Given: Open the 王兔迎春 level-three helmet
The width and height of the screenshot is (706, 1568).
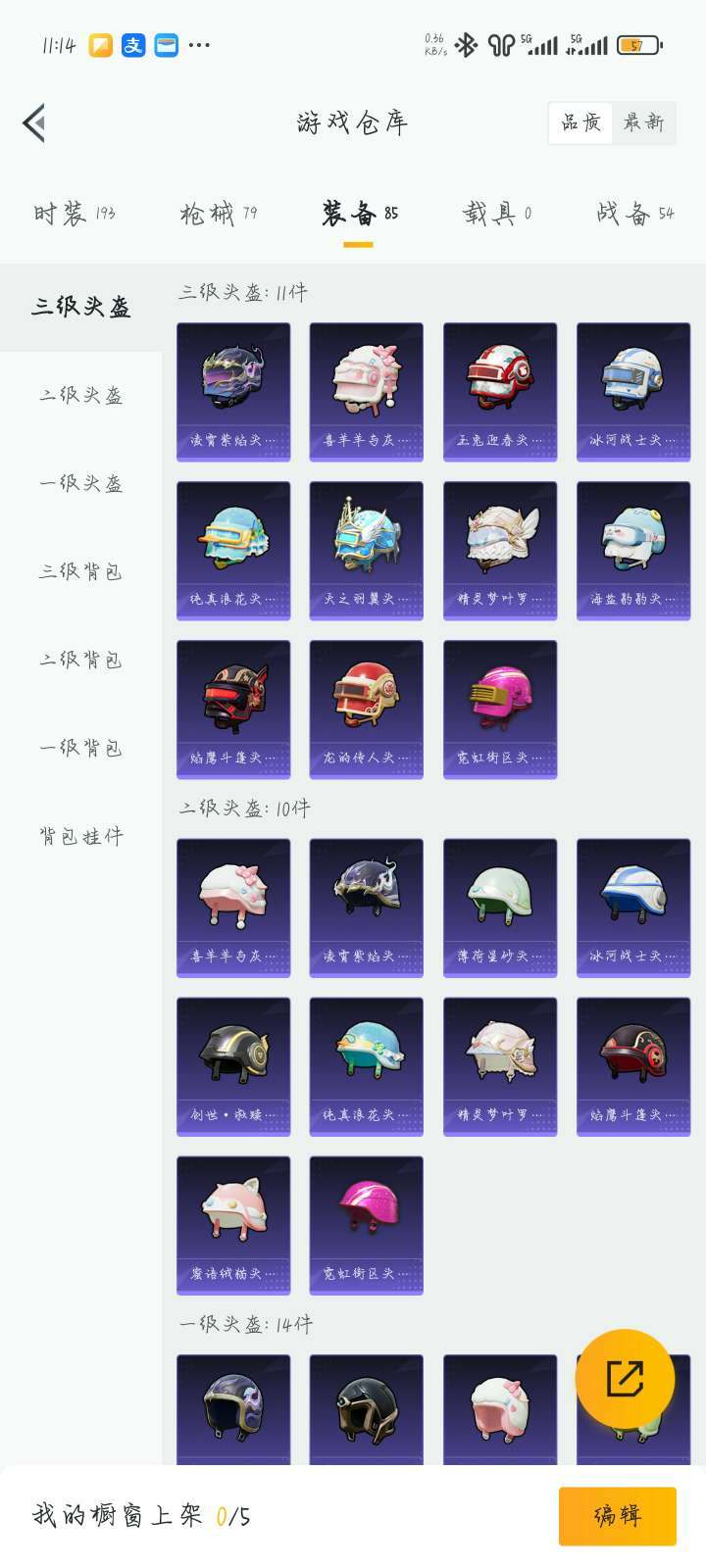Looking at the screenshot, I should [x=500, y=391].
